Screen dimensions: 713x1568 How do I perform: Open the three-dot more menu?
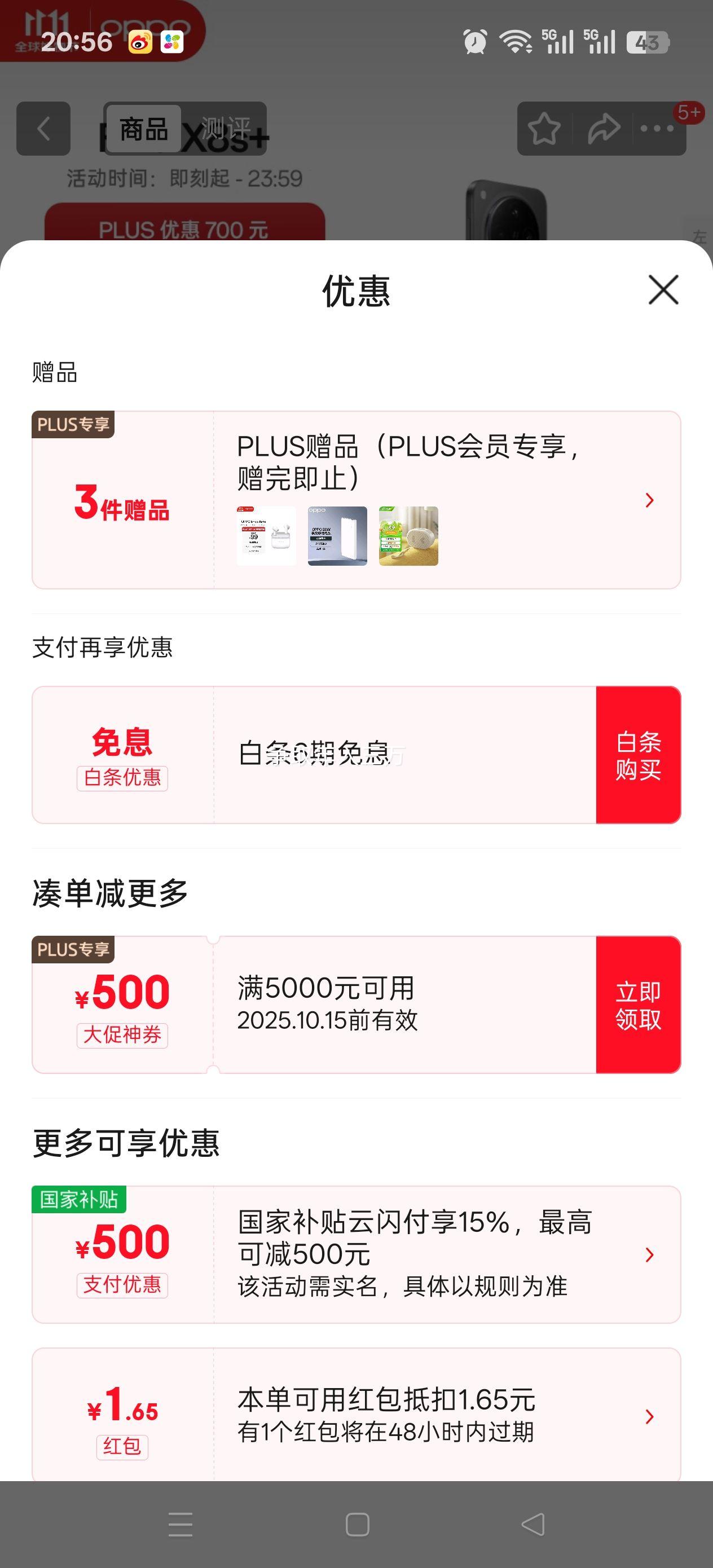(657, 129)
